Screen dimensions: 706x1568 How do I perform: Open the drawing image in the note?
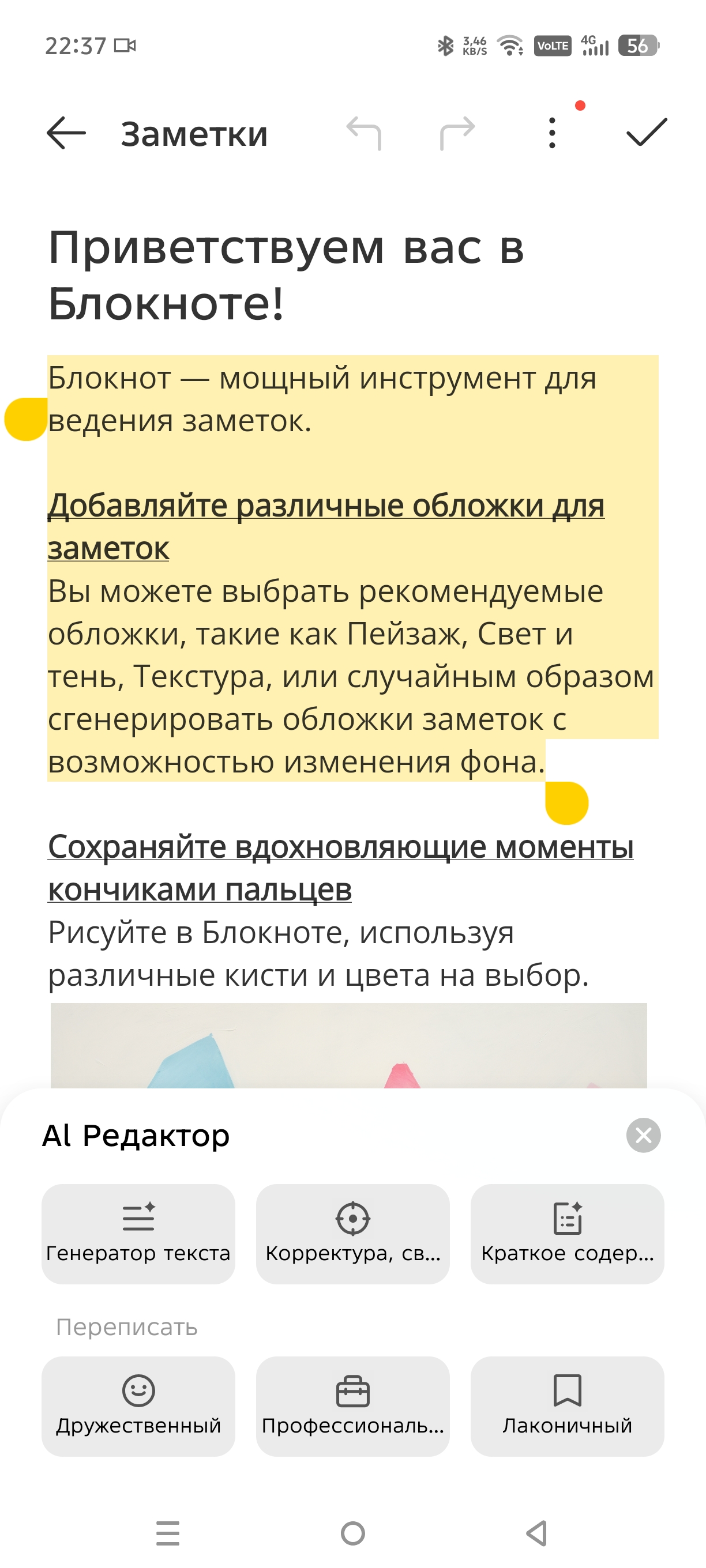(348, 1045)
